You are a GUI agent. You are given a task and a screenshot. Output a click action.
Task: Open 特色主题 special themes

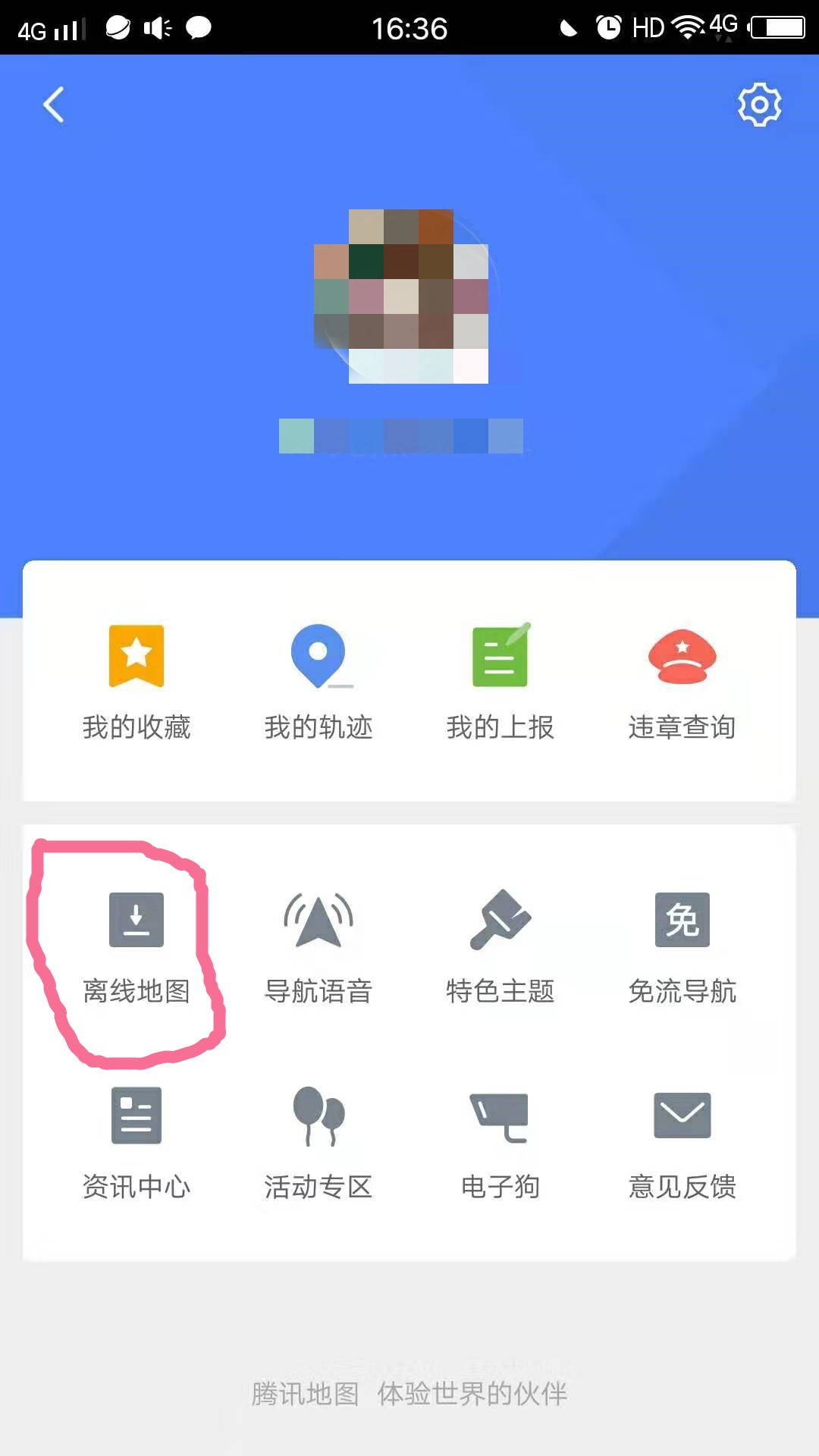(x=500, y=946)
